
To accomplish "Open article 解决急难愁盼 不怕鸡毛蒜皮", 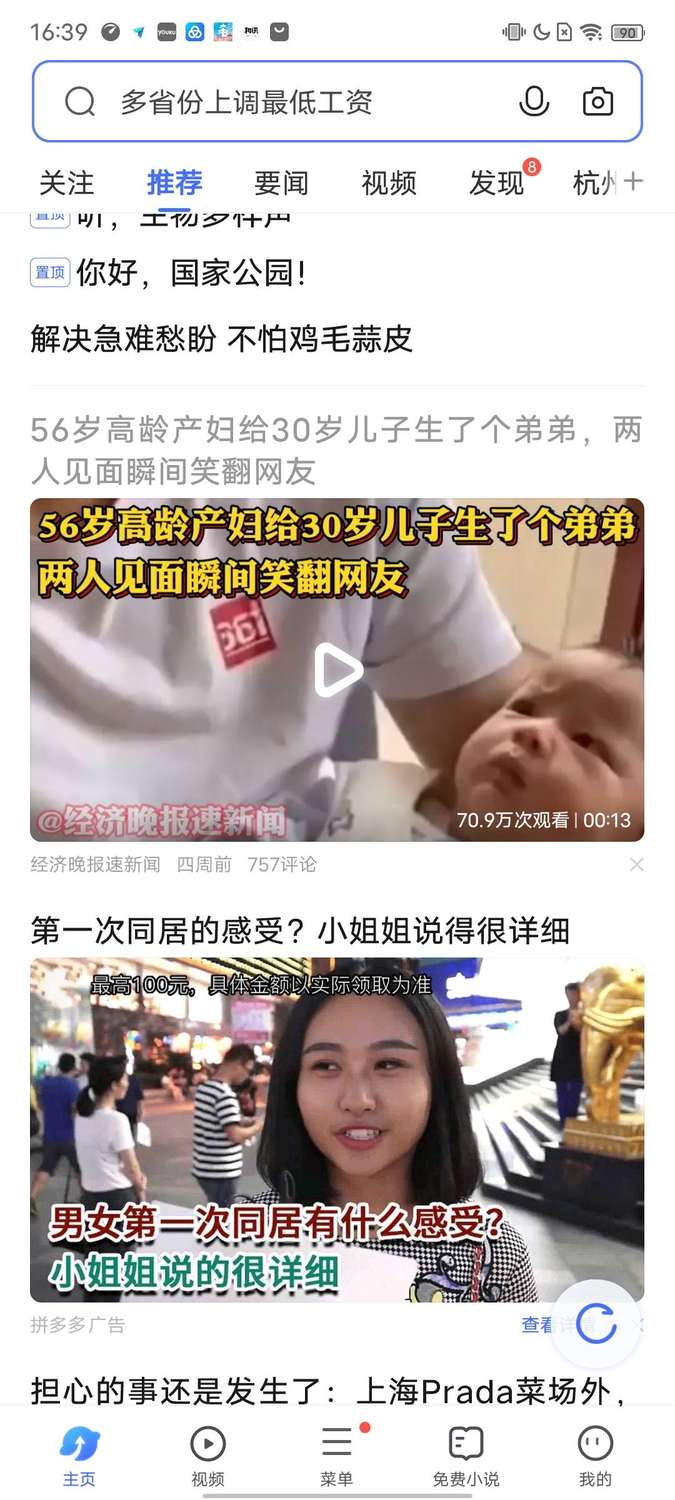I will coord(221,339).
